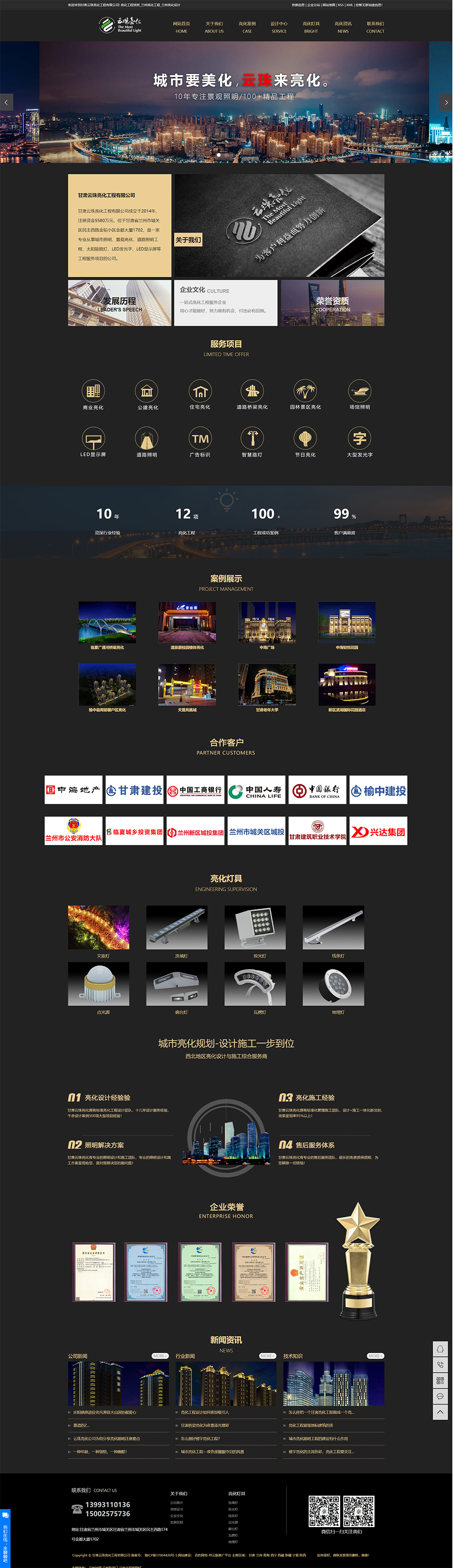Select the 商业亮化 service icon
The image size is (454, 1568).
[x=93, y=391]
